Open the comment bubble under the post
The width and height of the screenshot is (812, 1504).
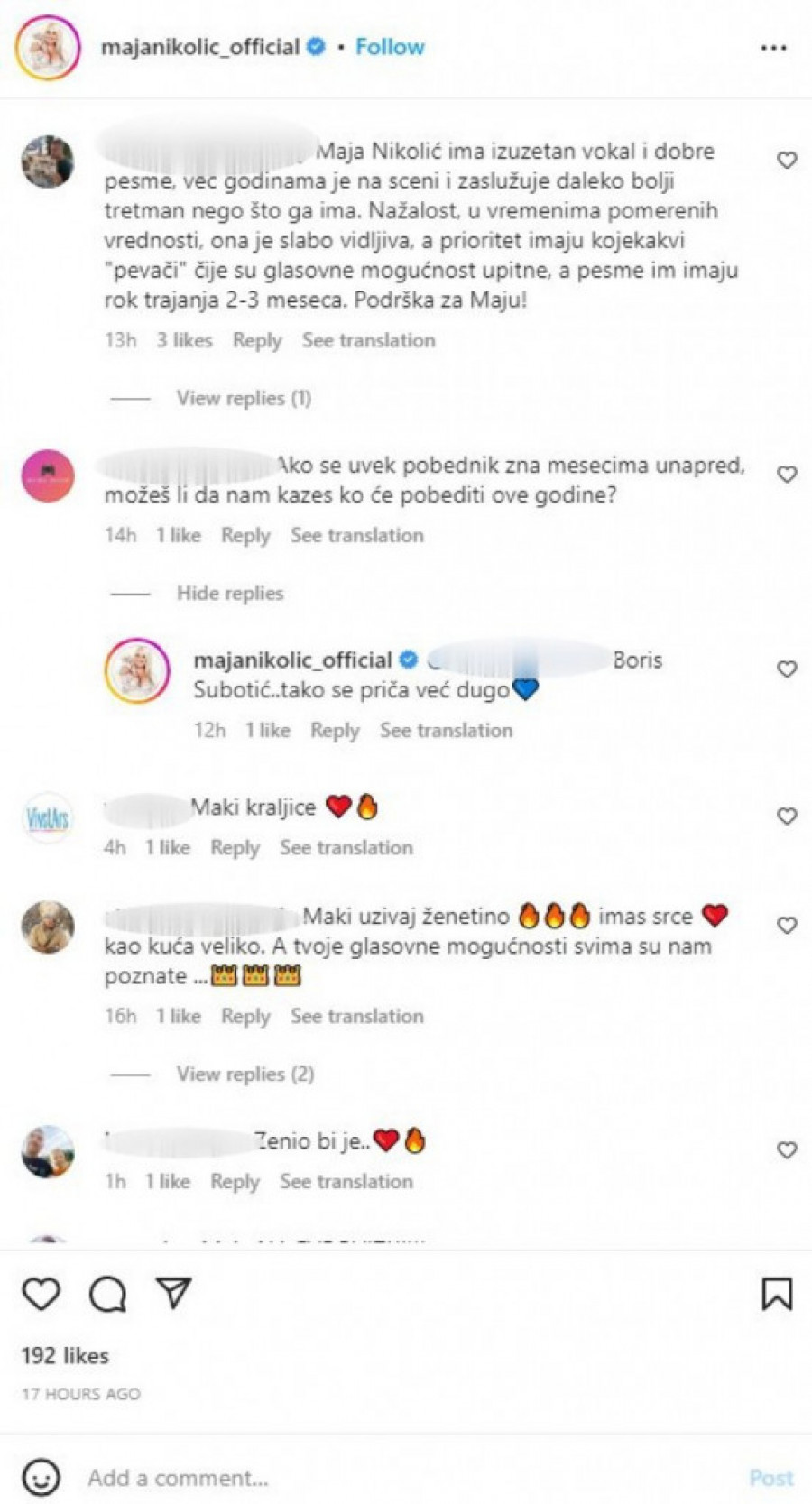(x=107, y=1295)
